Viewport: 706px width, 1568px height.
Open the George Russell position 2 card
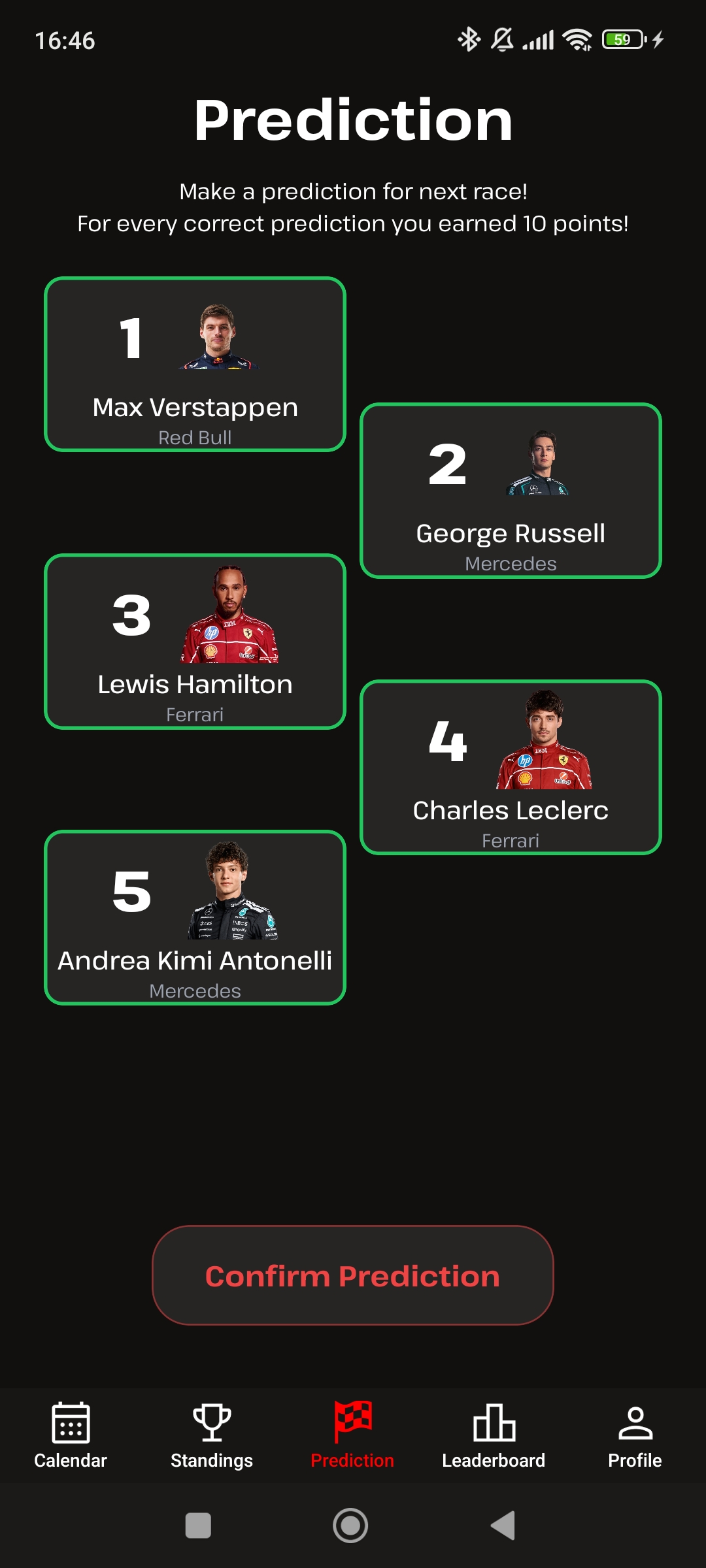[511, 491]
